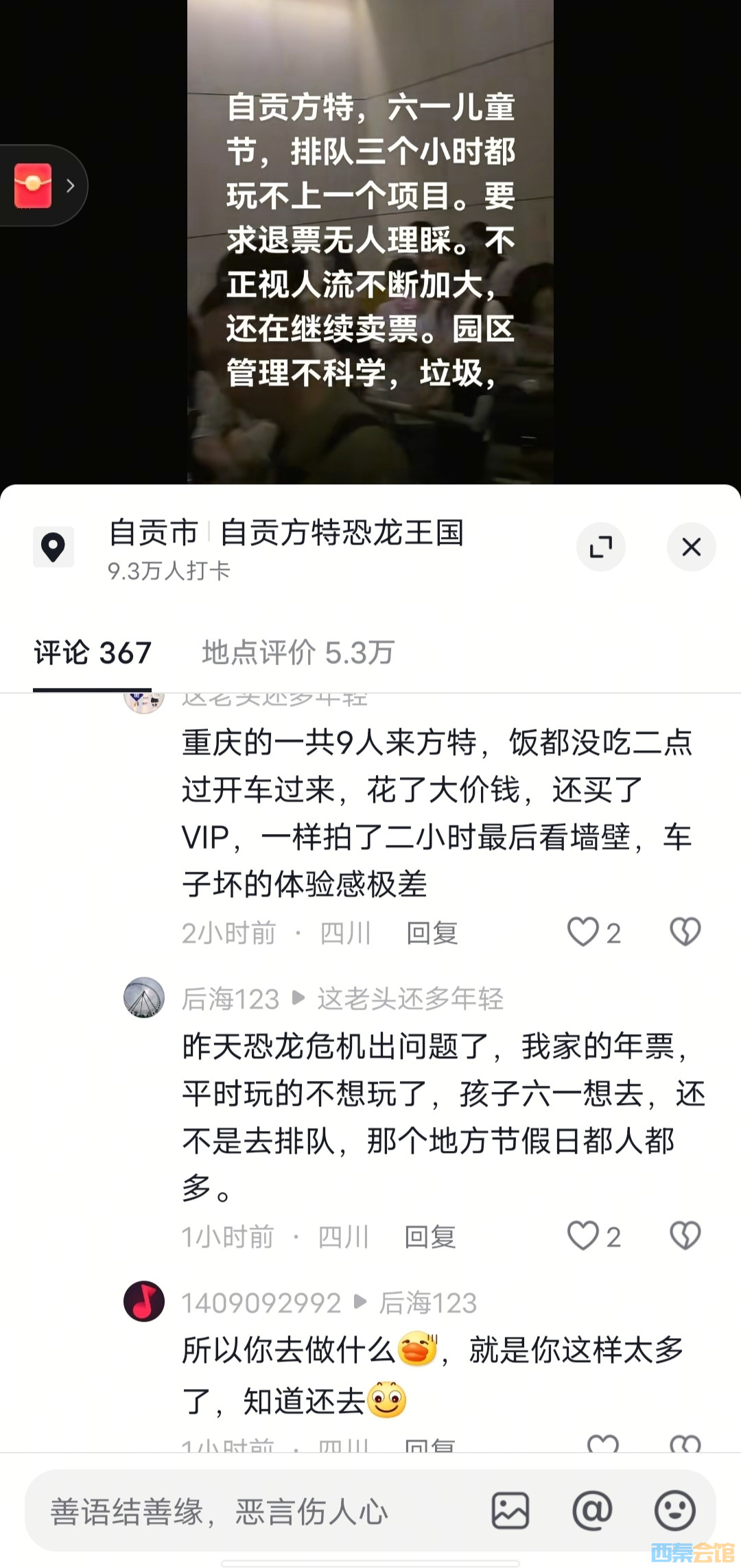Attach an image to the comment
741x1568 pixels.
coord(510,1511)
